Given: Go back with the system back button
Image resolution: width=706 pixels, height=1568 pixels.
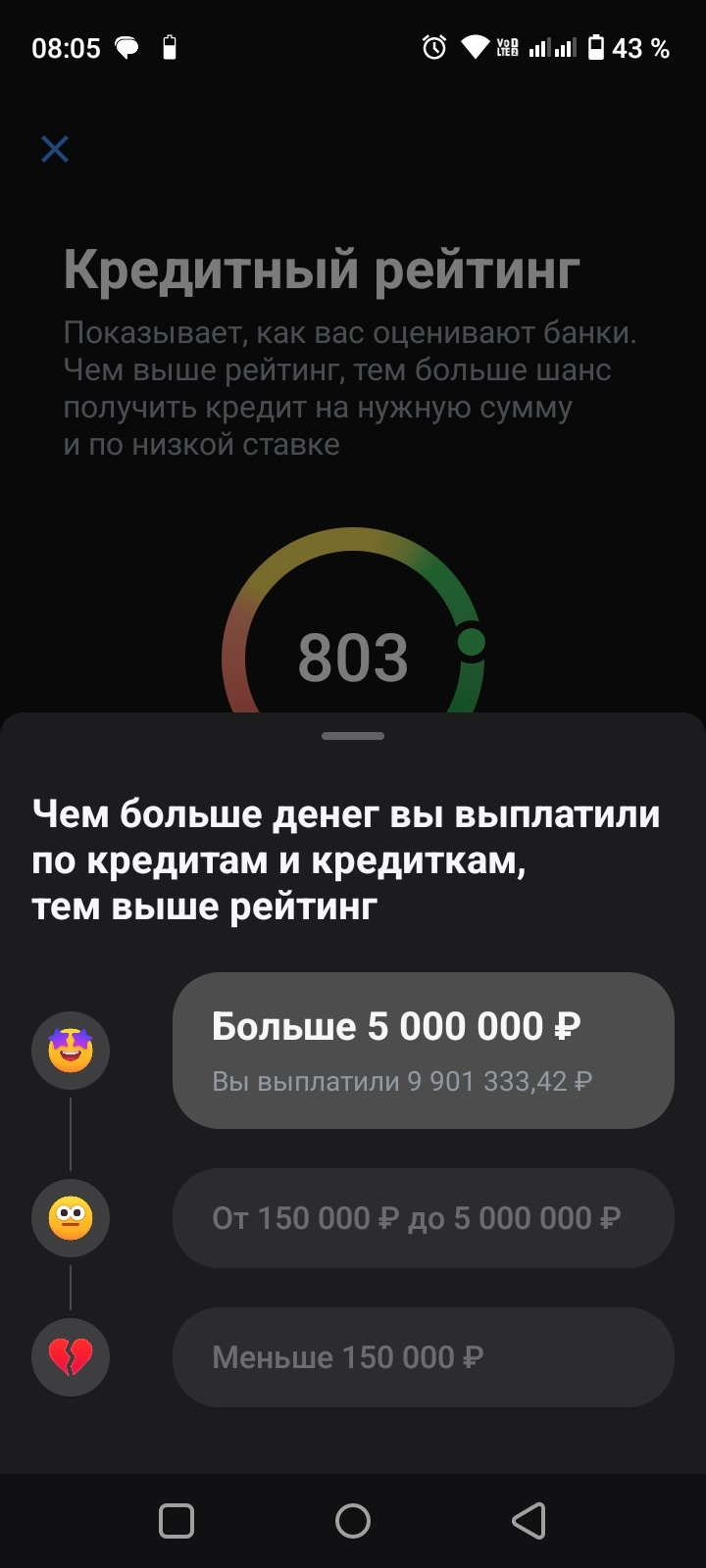Looking at the screenshot, I should 529,1521.
